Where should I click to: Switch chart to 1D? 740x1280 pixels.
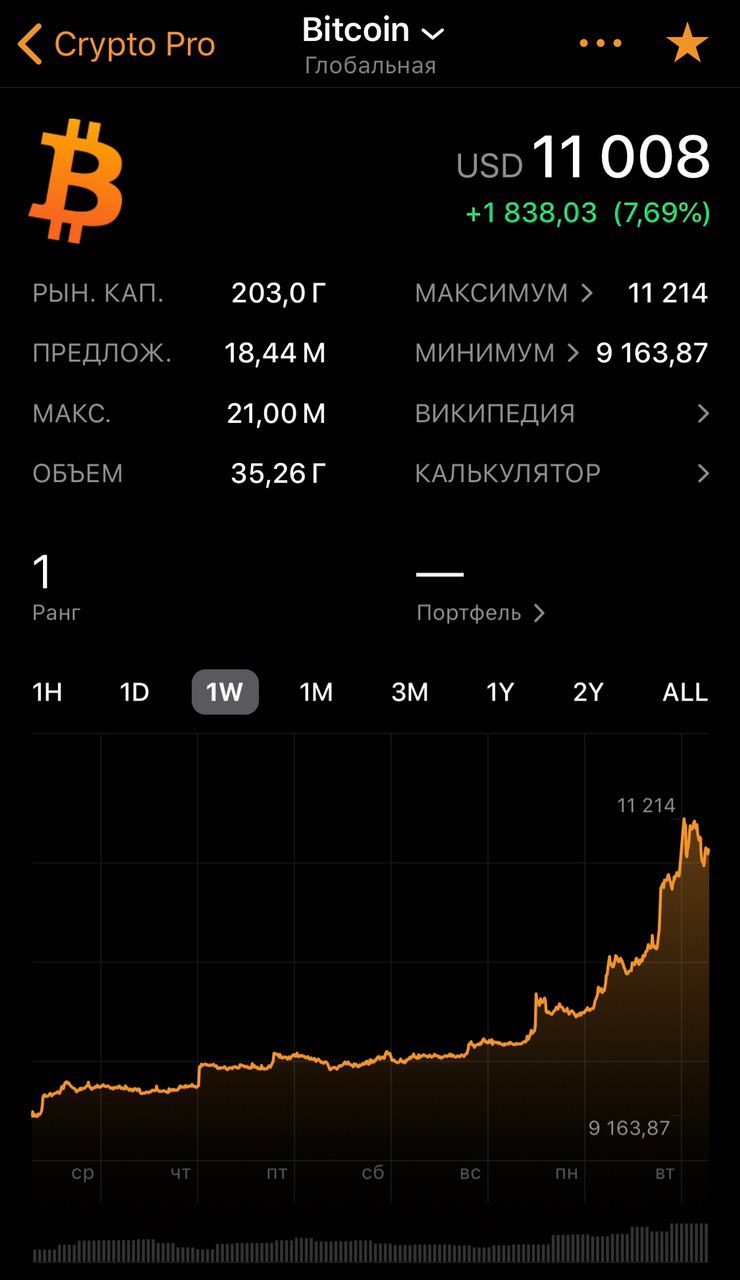coord(135,692)
